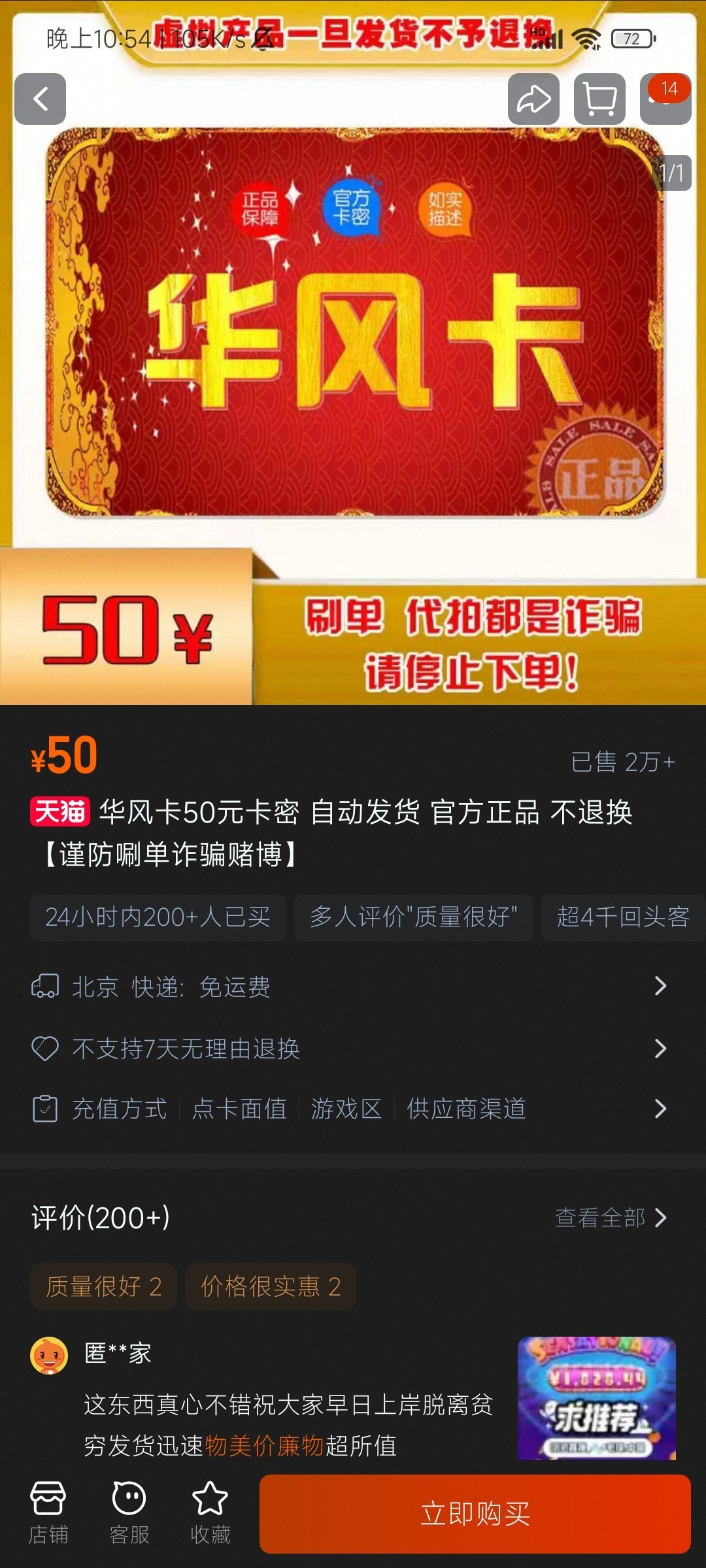View 不支持7天无理由退换 service details
Viewport: 706px width, 1568px height.
pyautogui.click(x=353, y=1049)
